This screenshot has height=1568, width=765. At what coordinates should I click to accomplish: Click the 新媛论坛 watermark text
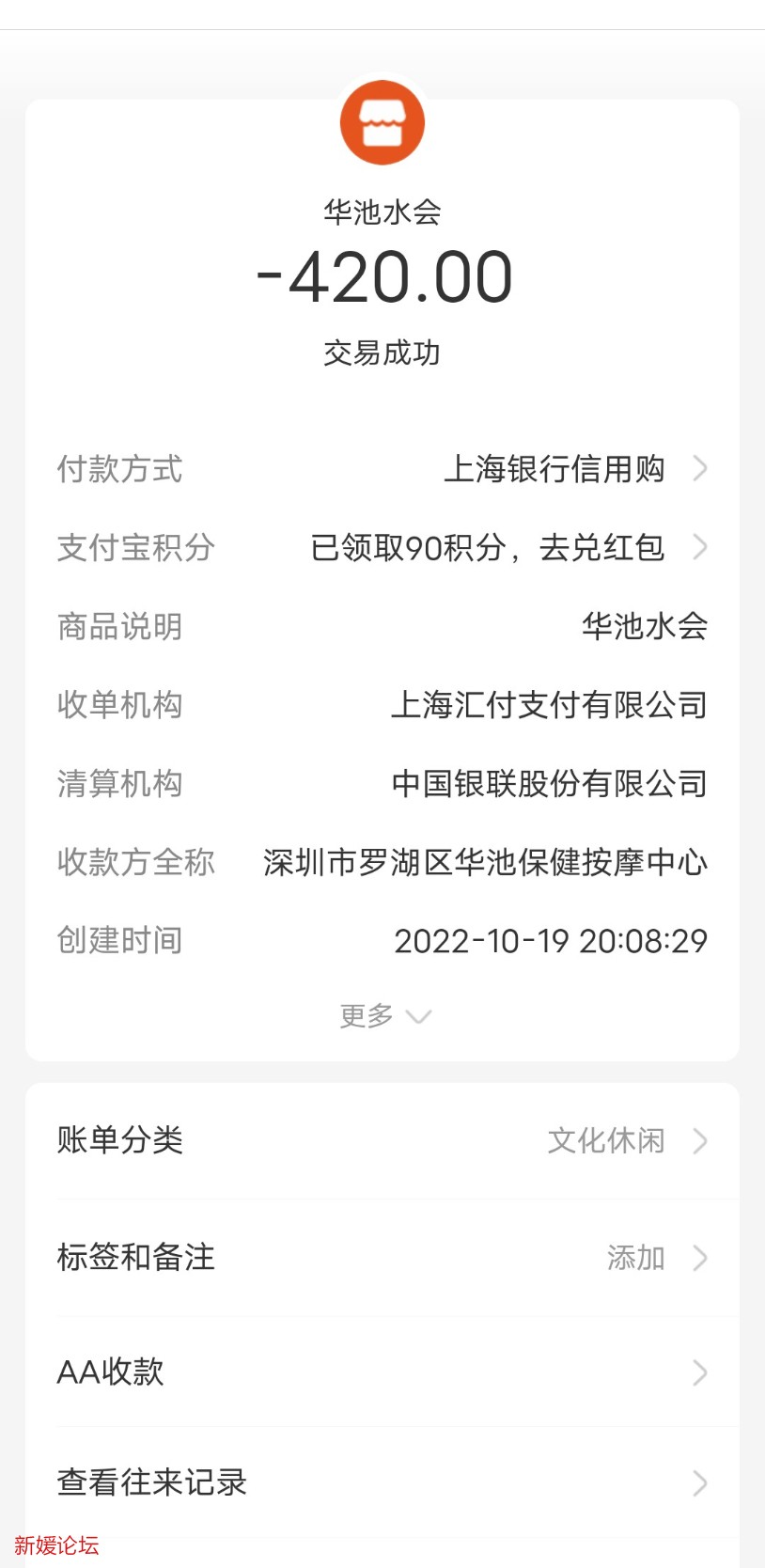[x=54, y=1546]
